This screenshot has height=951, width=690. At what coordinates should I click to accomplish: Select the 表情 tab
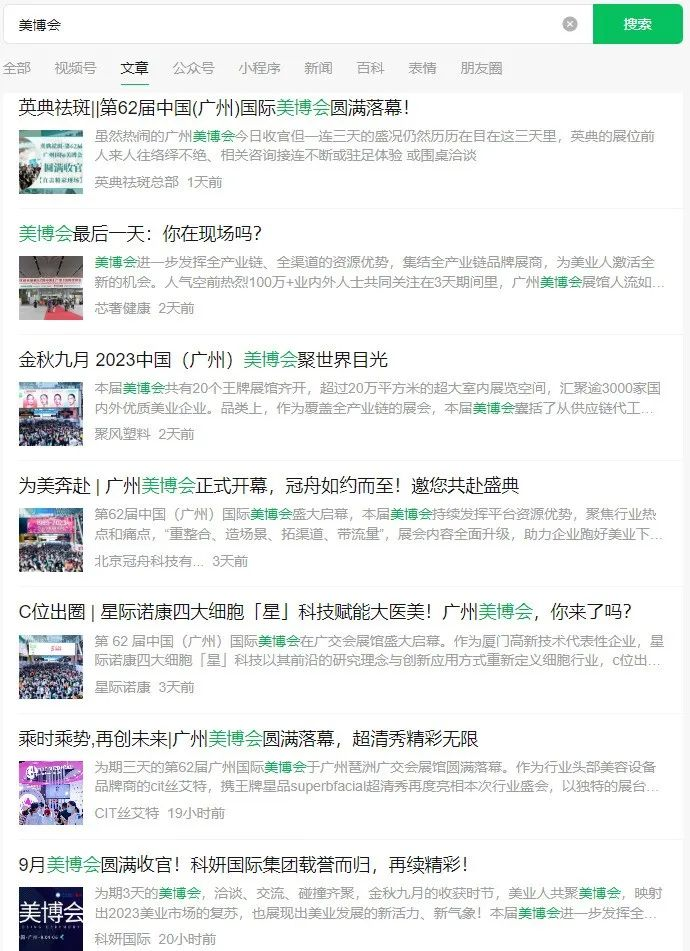[x=422, y=68]
